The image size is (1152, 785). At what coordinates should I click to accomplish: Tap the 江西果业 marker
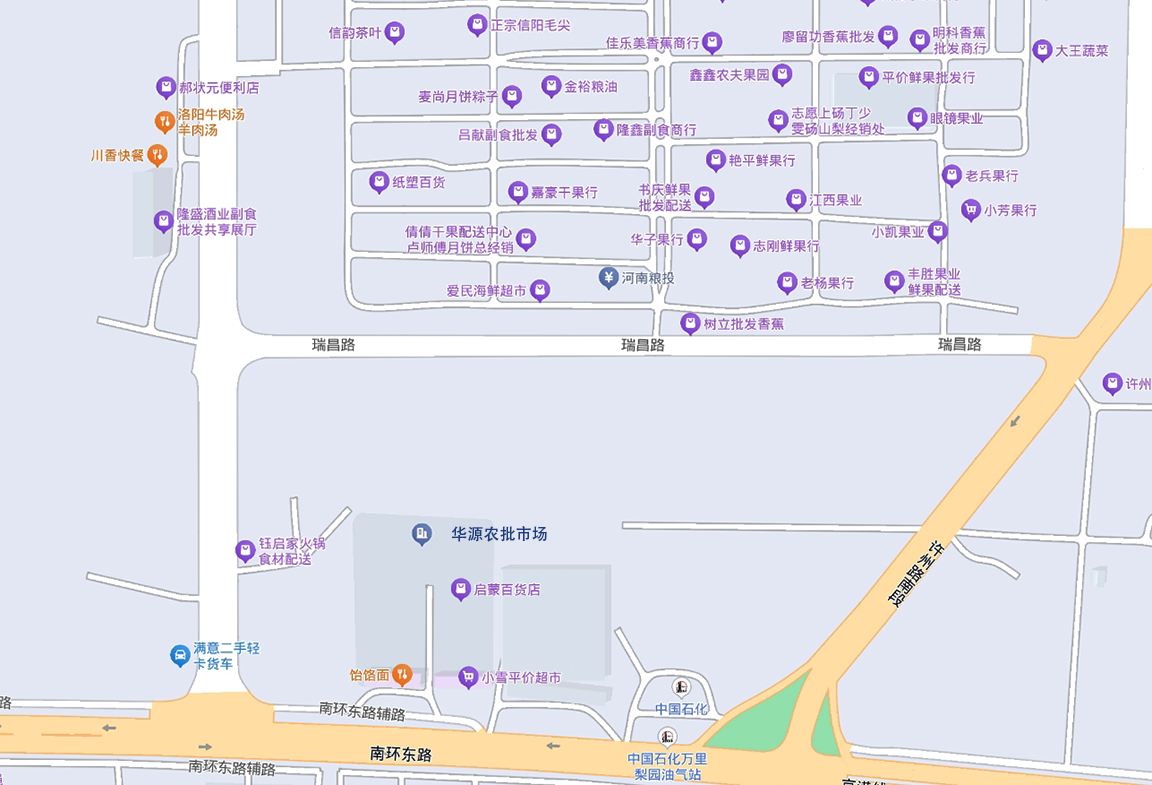coord(796,200)
